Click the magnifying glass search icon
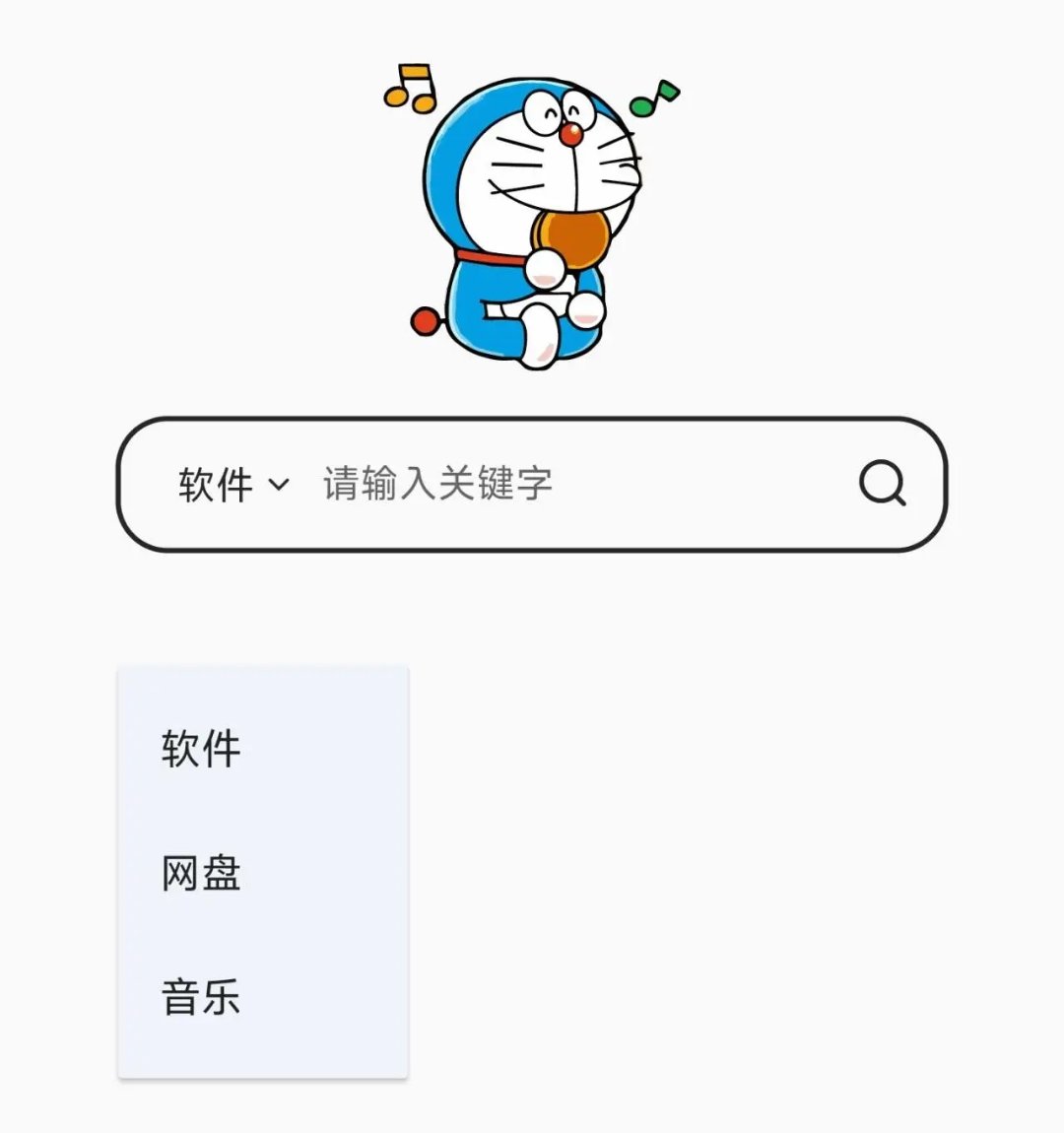The image size is (1064, 1133). pos(884,484)
